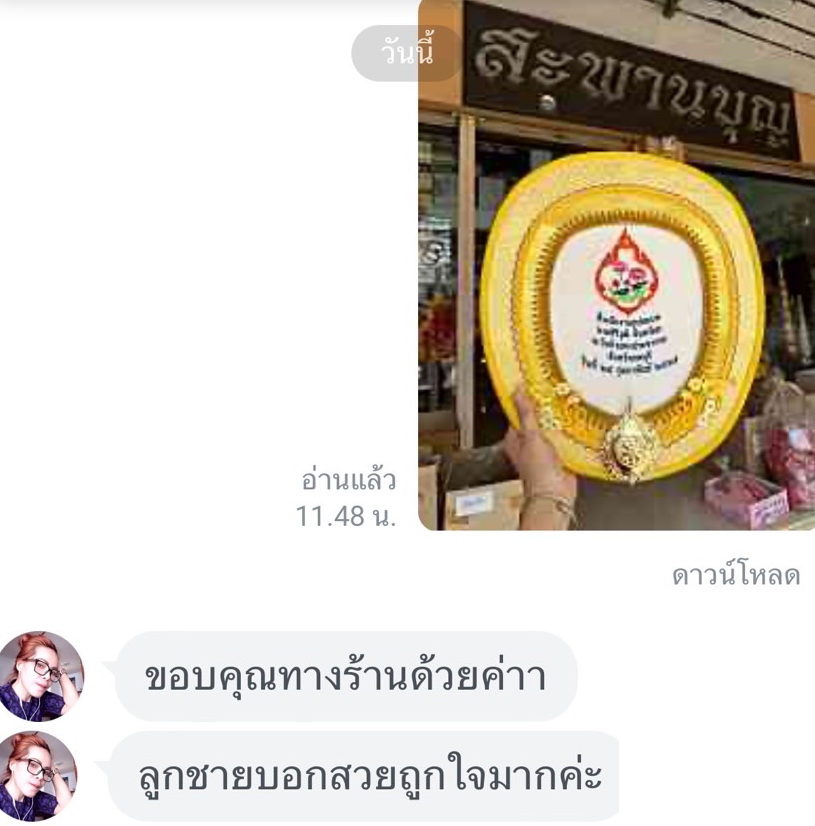815x826 pixels.
Task: Open the sender's avatar beside ลูกชายบอกสวยถูกใจมากค่ะ
Action: click(38, 776)
